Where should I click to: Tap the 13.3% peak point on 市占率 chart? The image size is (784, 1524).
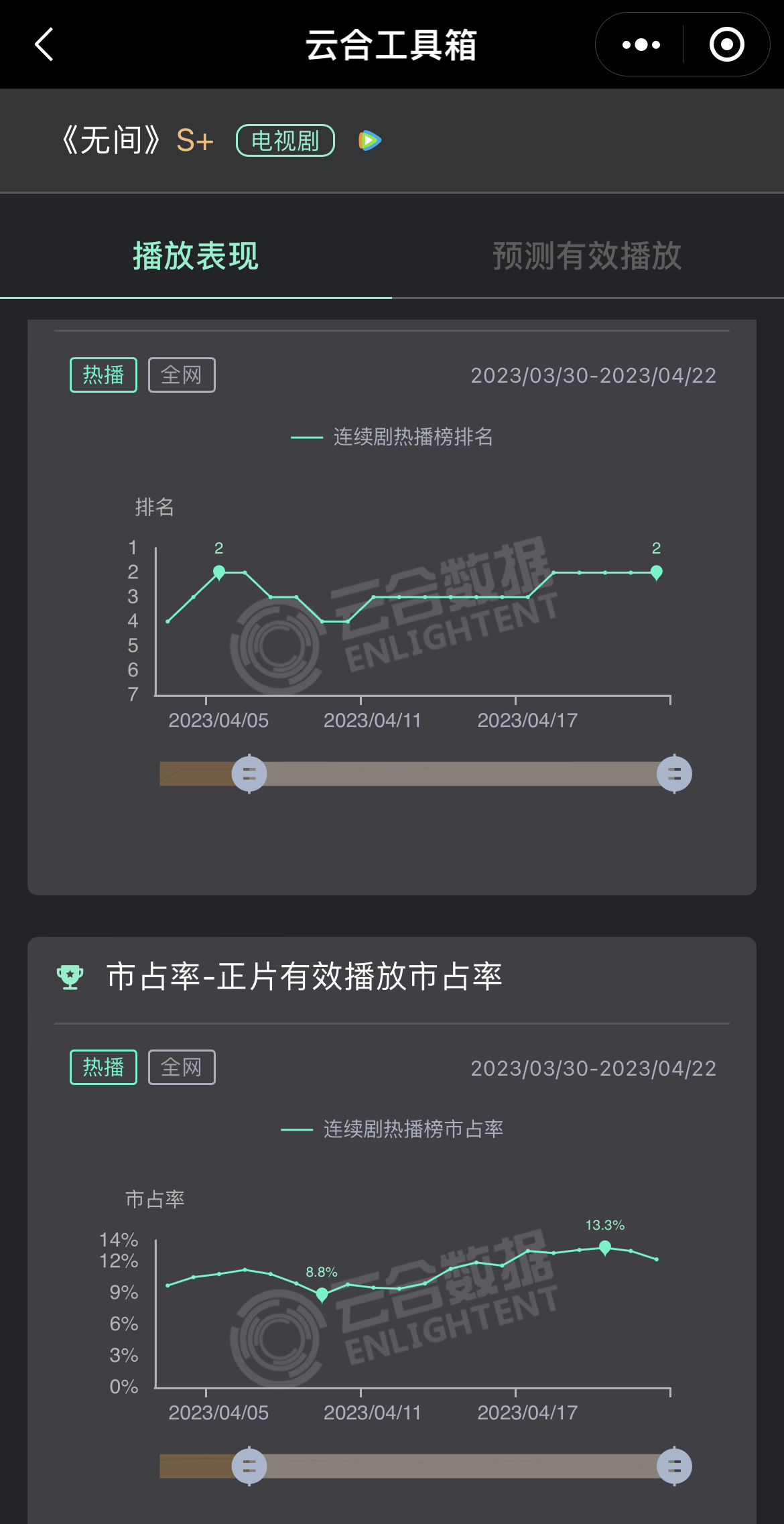605,1247
